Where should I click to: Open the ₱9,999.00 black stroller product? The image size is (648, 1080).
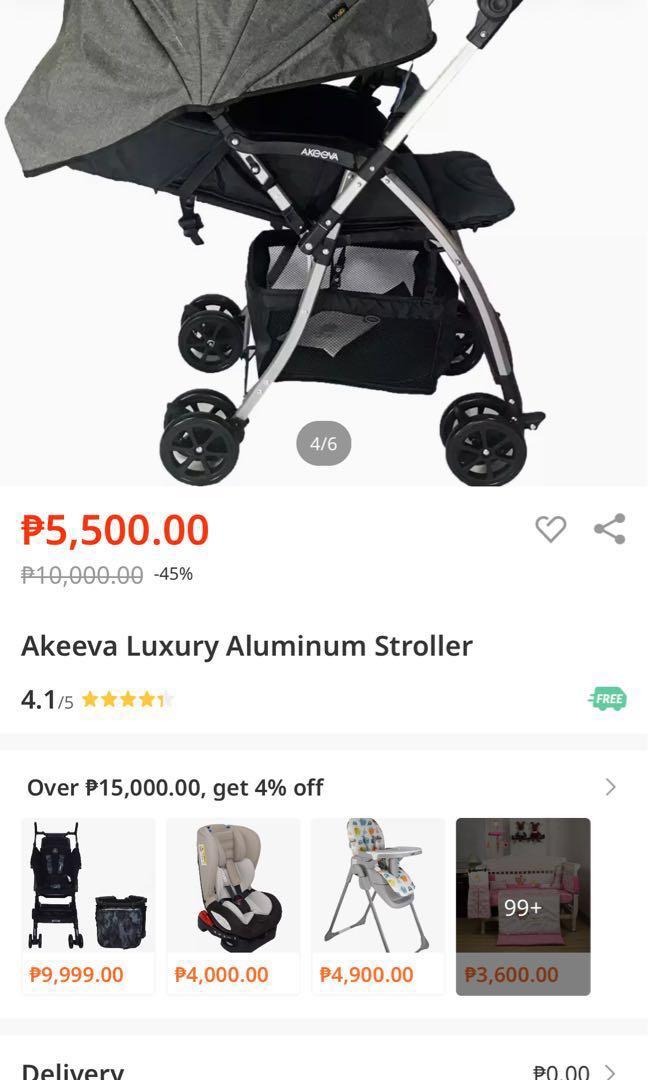(88, 904)
